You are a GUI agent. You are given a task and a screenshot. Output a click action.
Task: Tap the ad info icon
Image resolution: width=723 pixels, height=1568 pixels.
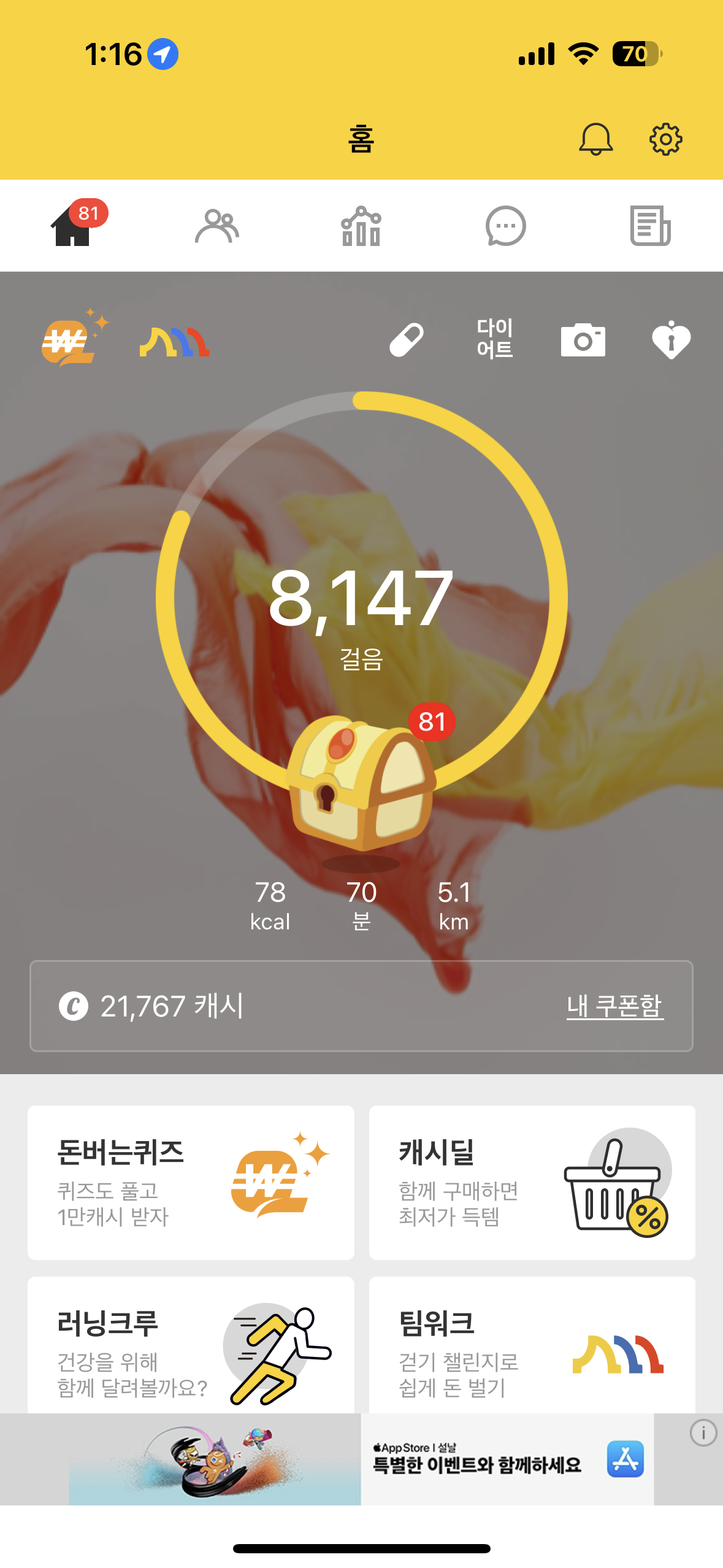[703, 1433]
